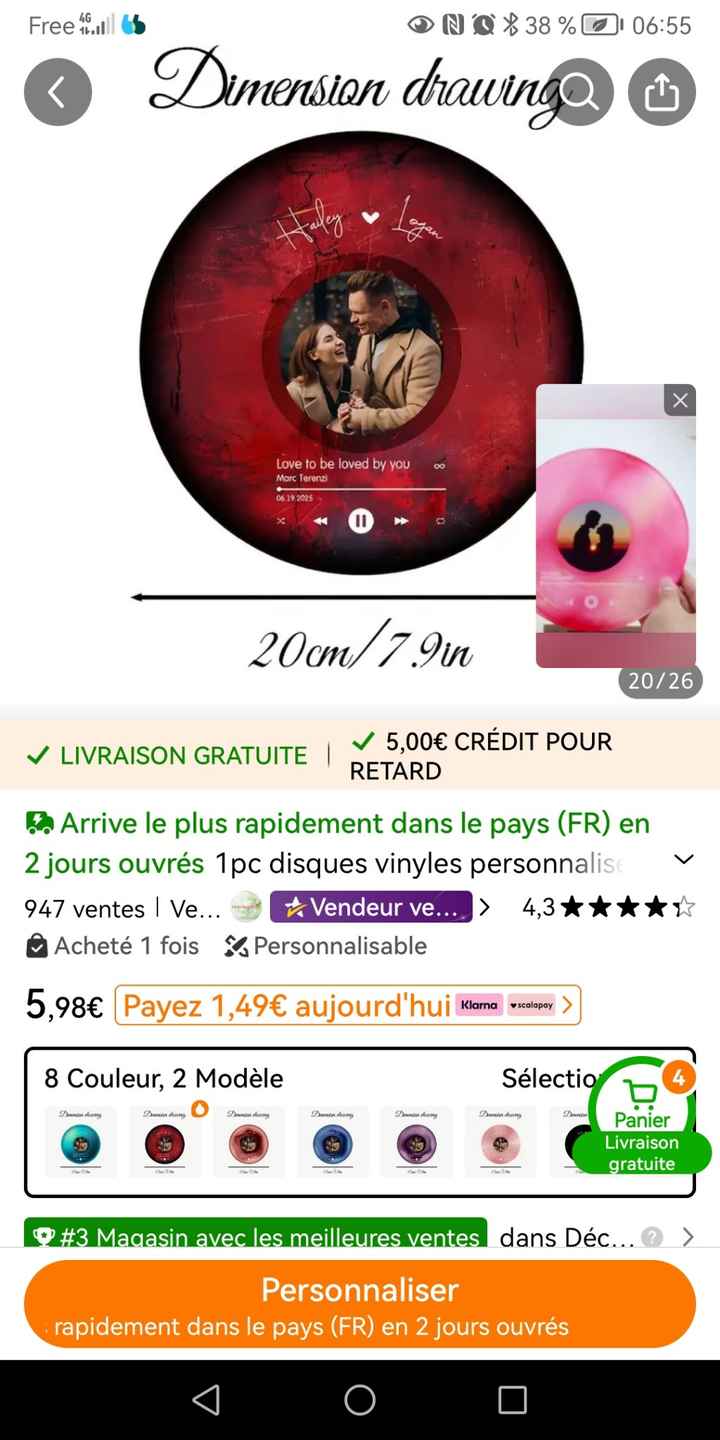
Task: Pause playback on the vinyl mockup
Action: (x=360, y=521)
